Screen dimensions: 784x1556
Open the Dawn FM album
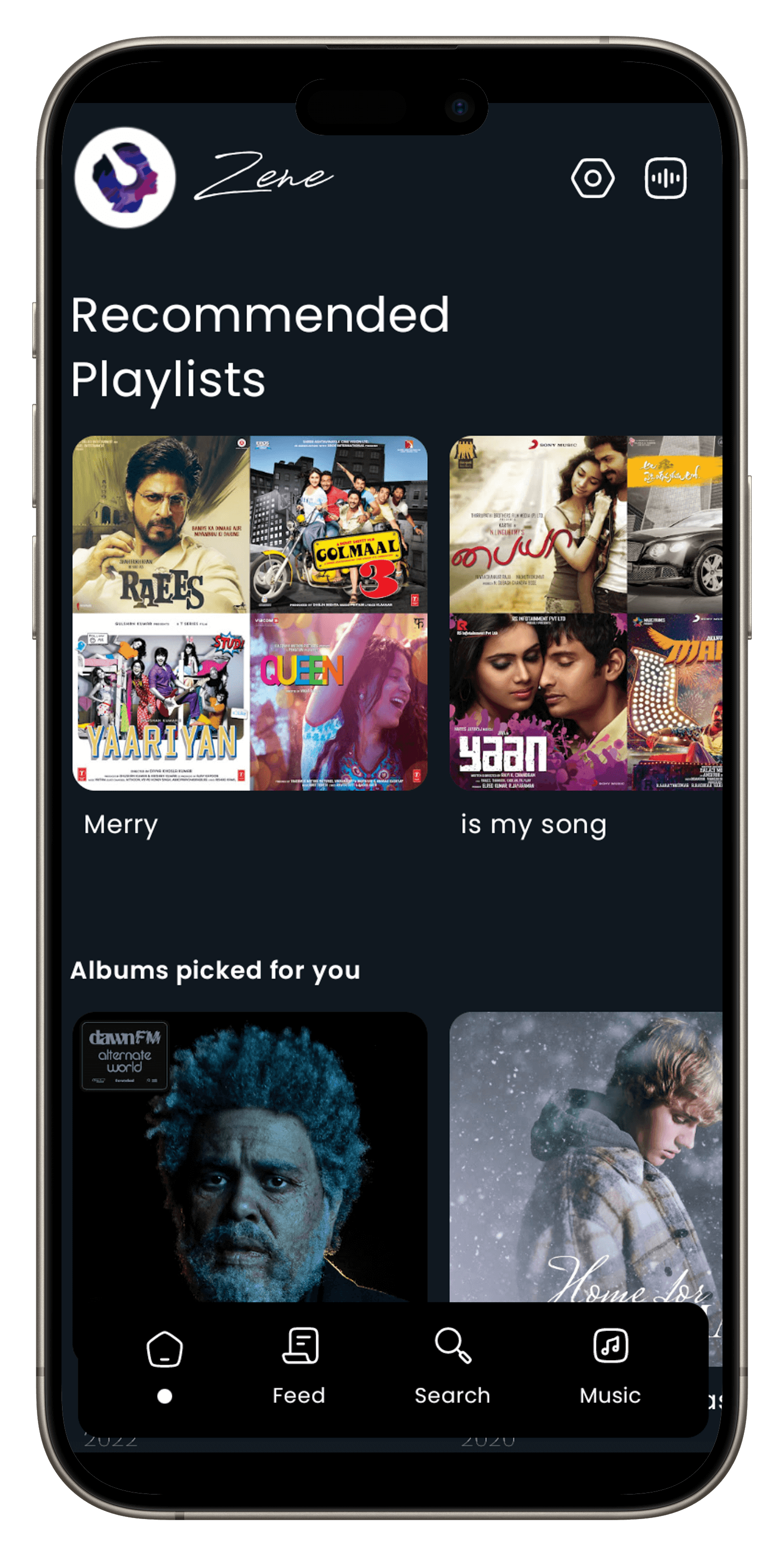click(x=250, y=1157)
